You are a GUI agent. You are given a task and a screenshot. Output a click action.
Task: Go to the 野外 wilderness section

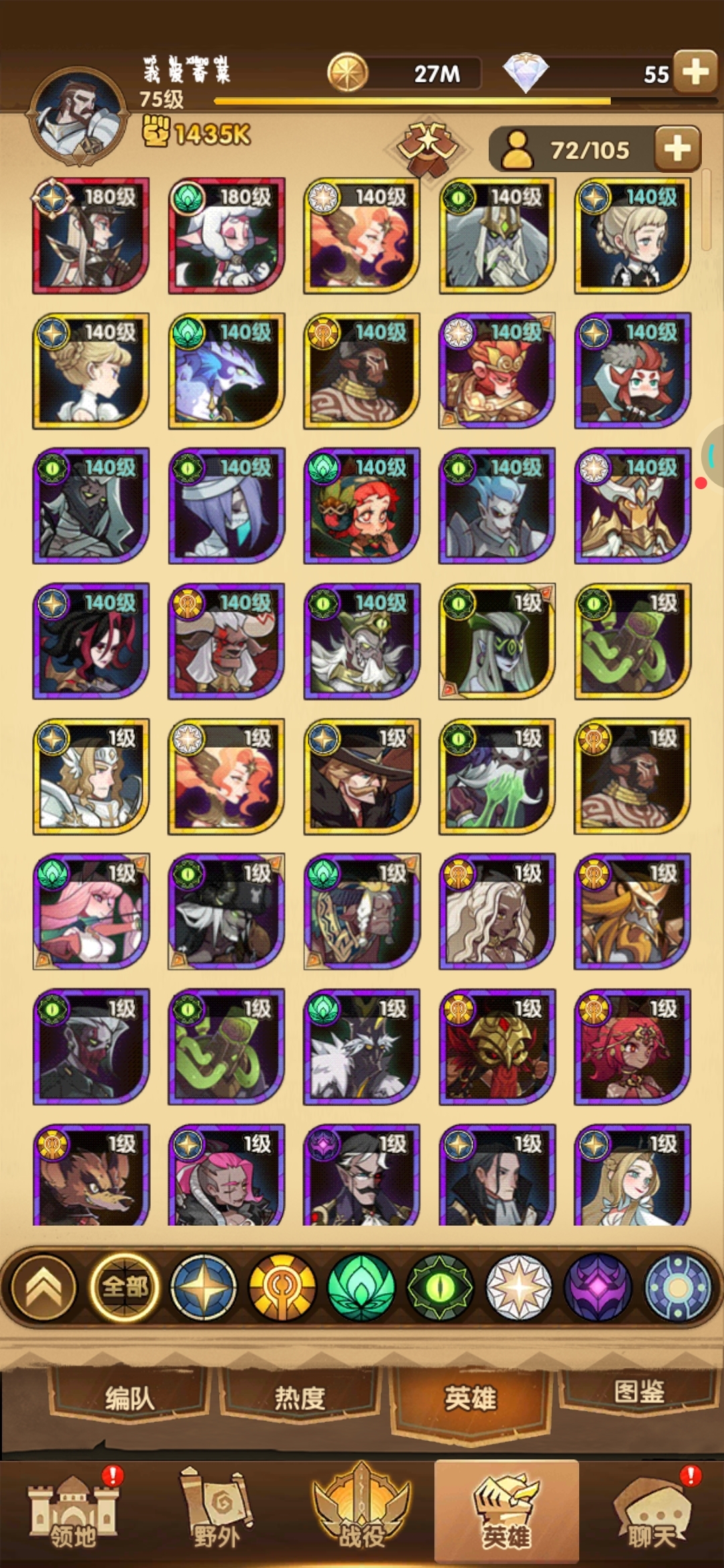point(217,1512)
